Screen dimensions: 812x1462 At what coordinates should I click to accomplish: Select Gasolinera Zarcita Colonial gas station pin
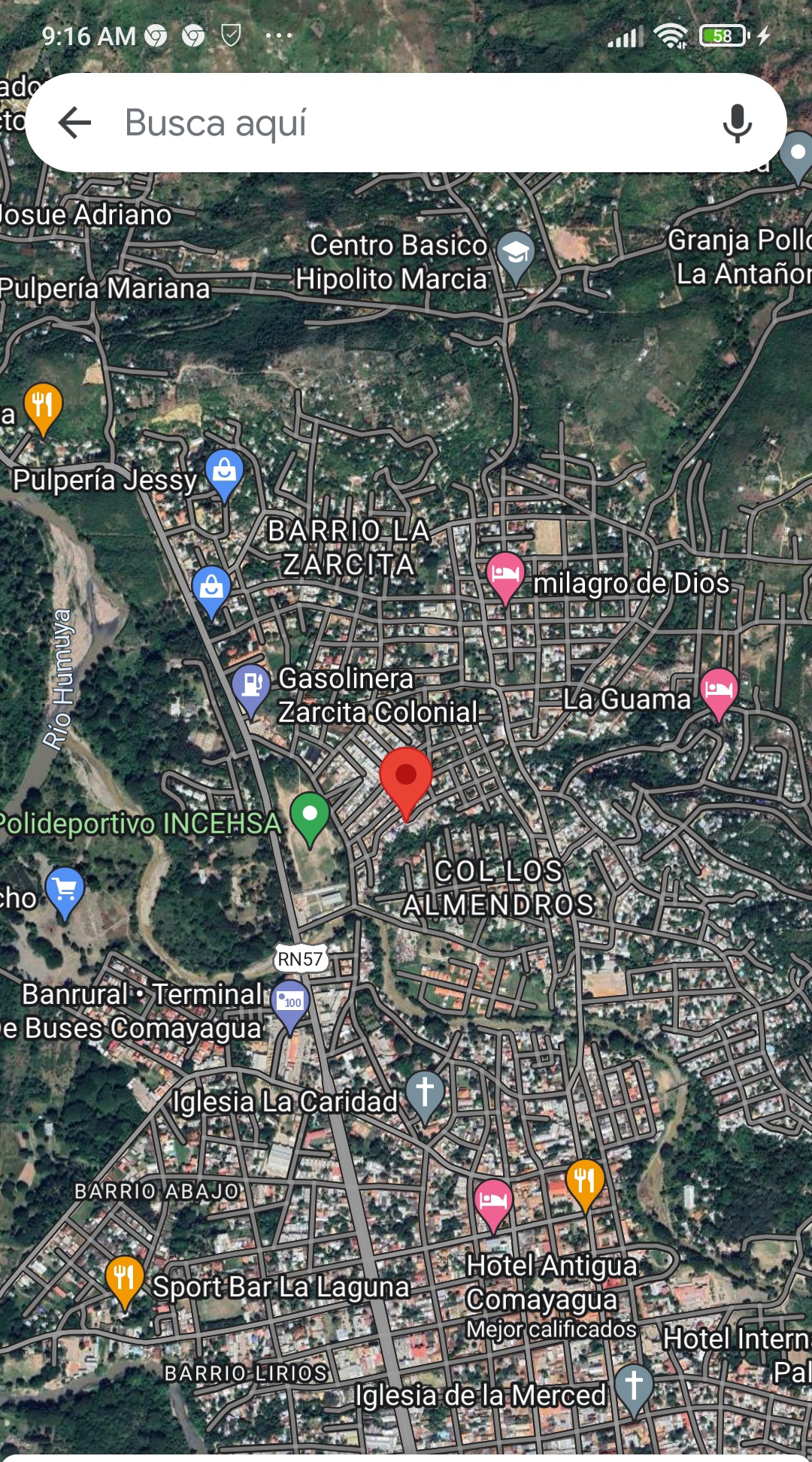coord(251,686)
